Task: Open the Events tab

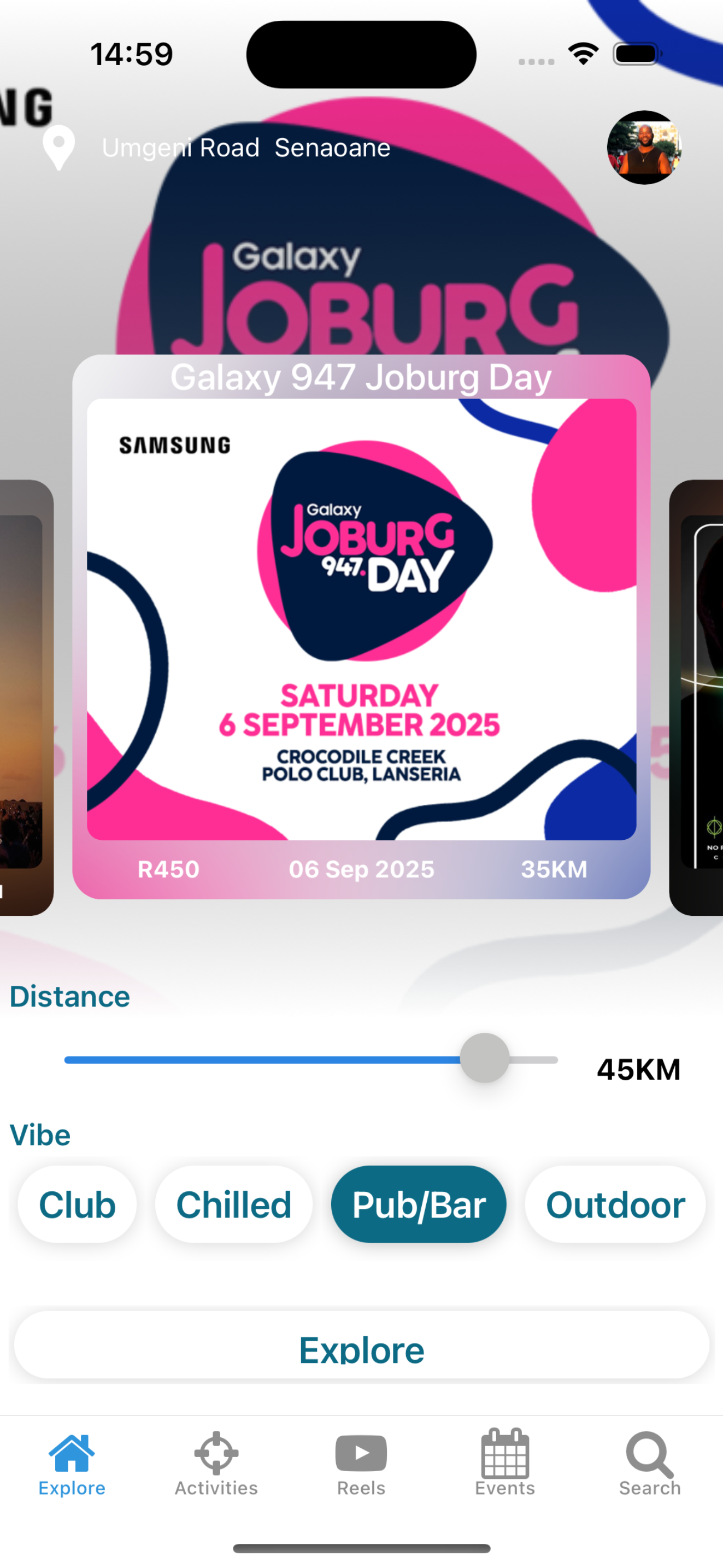Action: 505,1462
